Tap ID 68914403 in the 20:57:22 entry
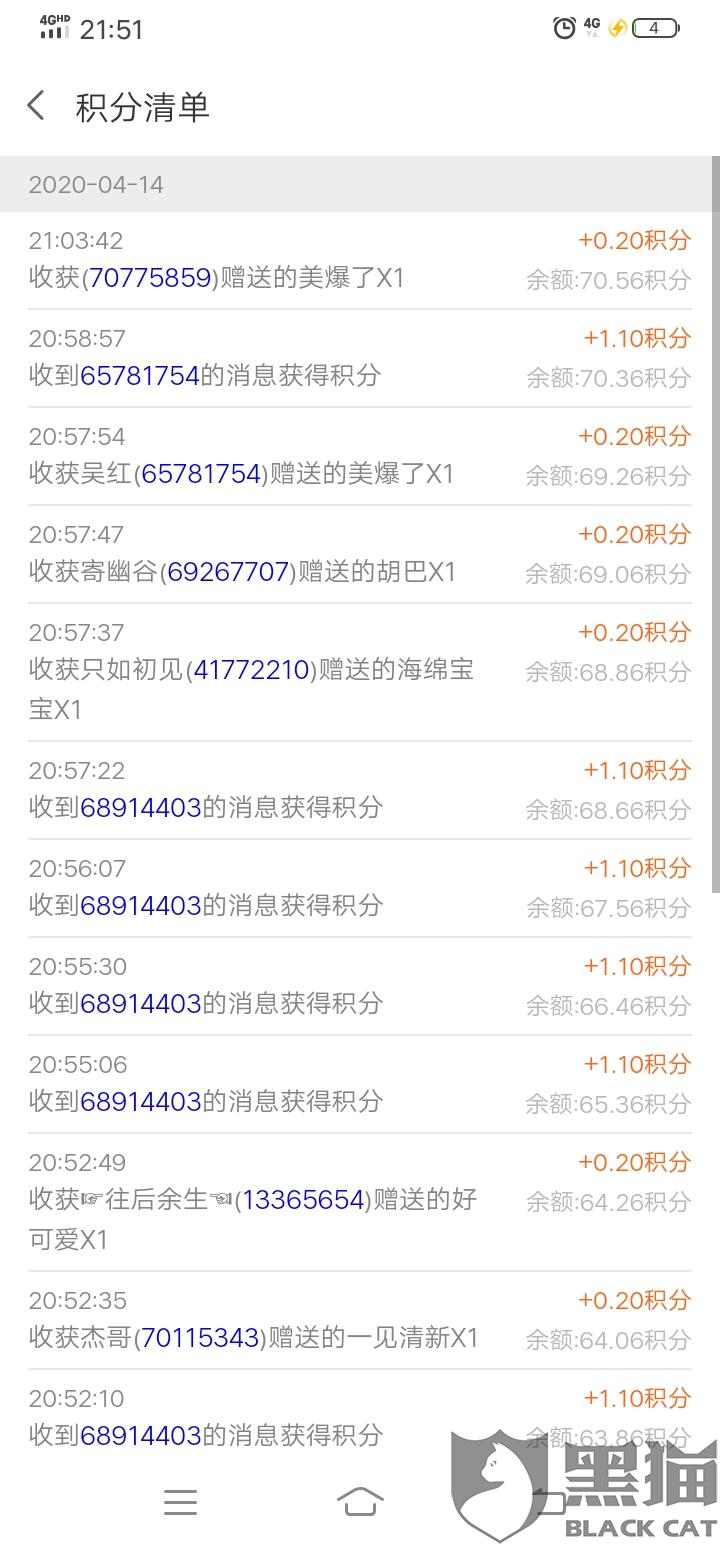This screenshot has height=1544, width=720. (x=141, y=808)
